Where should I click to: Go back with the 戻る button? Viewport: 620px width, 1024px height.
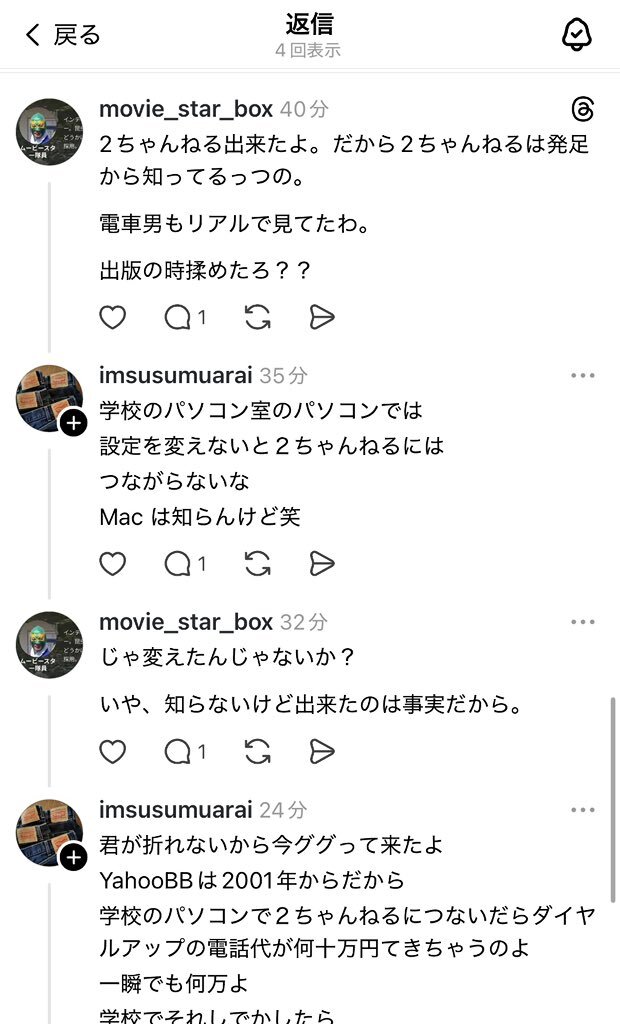pyautogui.click(x=63, y=36)
